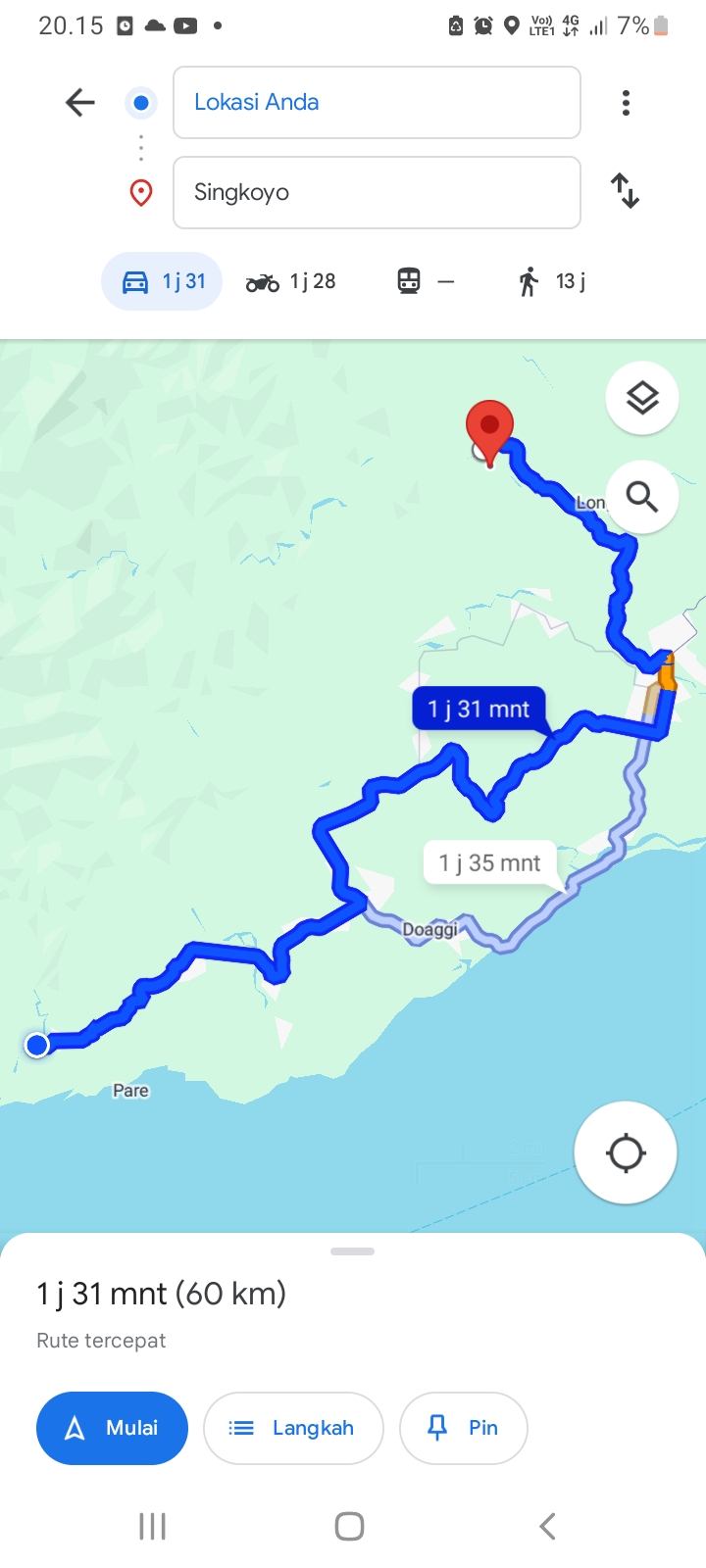706x1568 pixels.
Task: Expand the route details sheet handle
Action: pos(353,1251)
